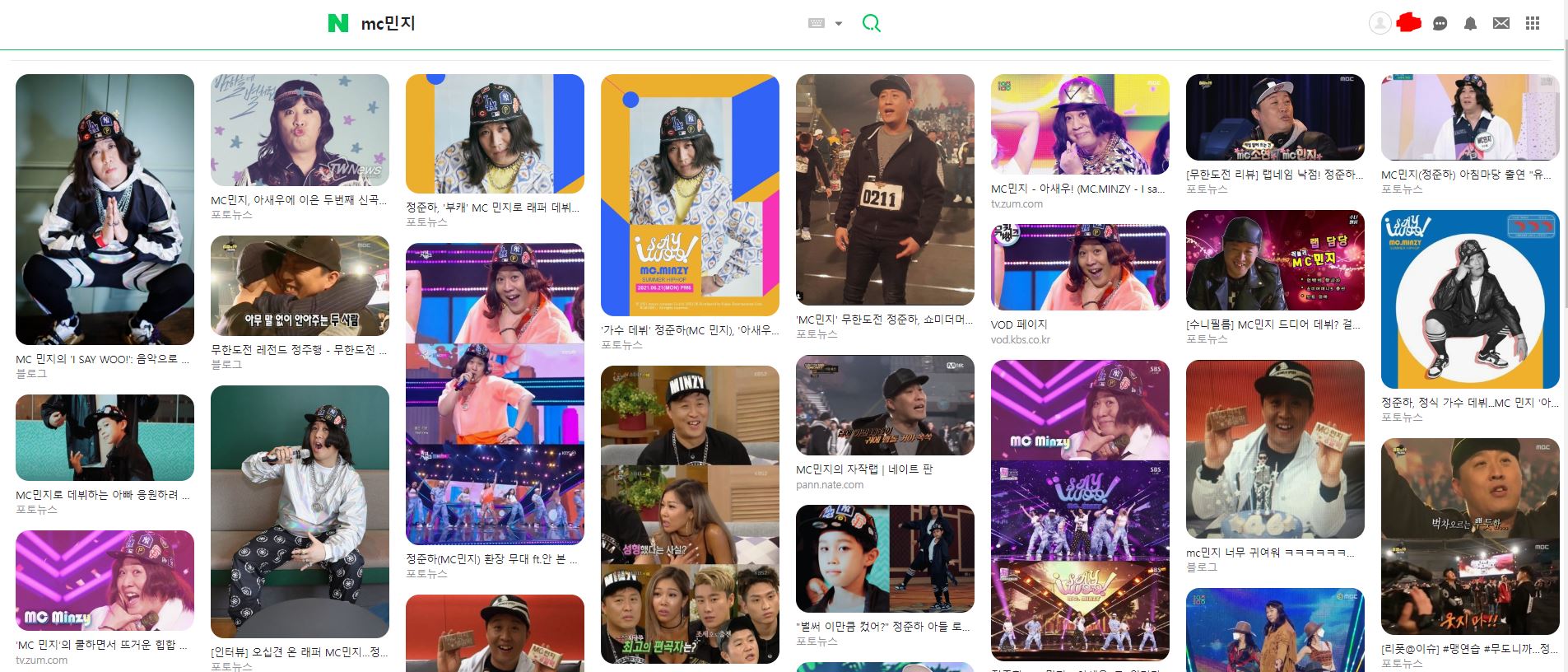1568x672 pixels.
Task: Open image titled MC 민지의 'I SAY WOO!'
Action: point(105,209)
